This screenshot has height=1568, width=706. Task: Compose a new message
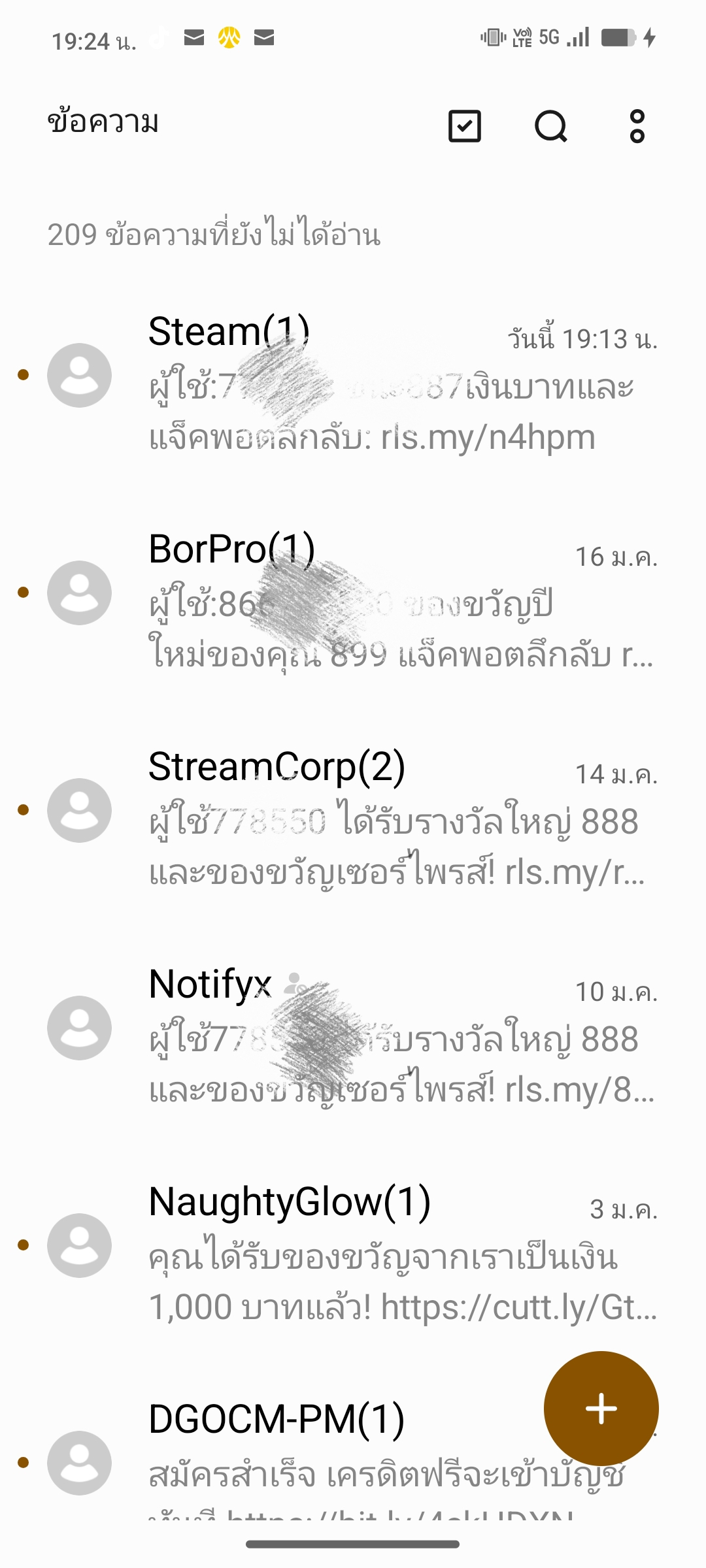[x=601, y=1408]
